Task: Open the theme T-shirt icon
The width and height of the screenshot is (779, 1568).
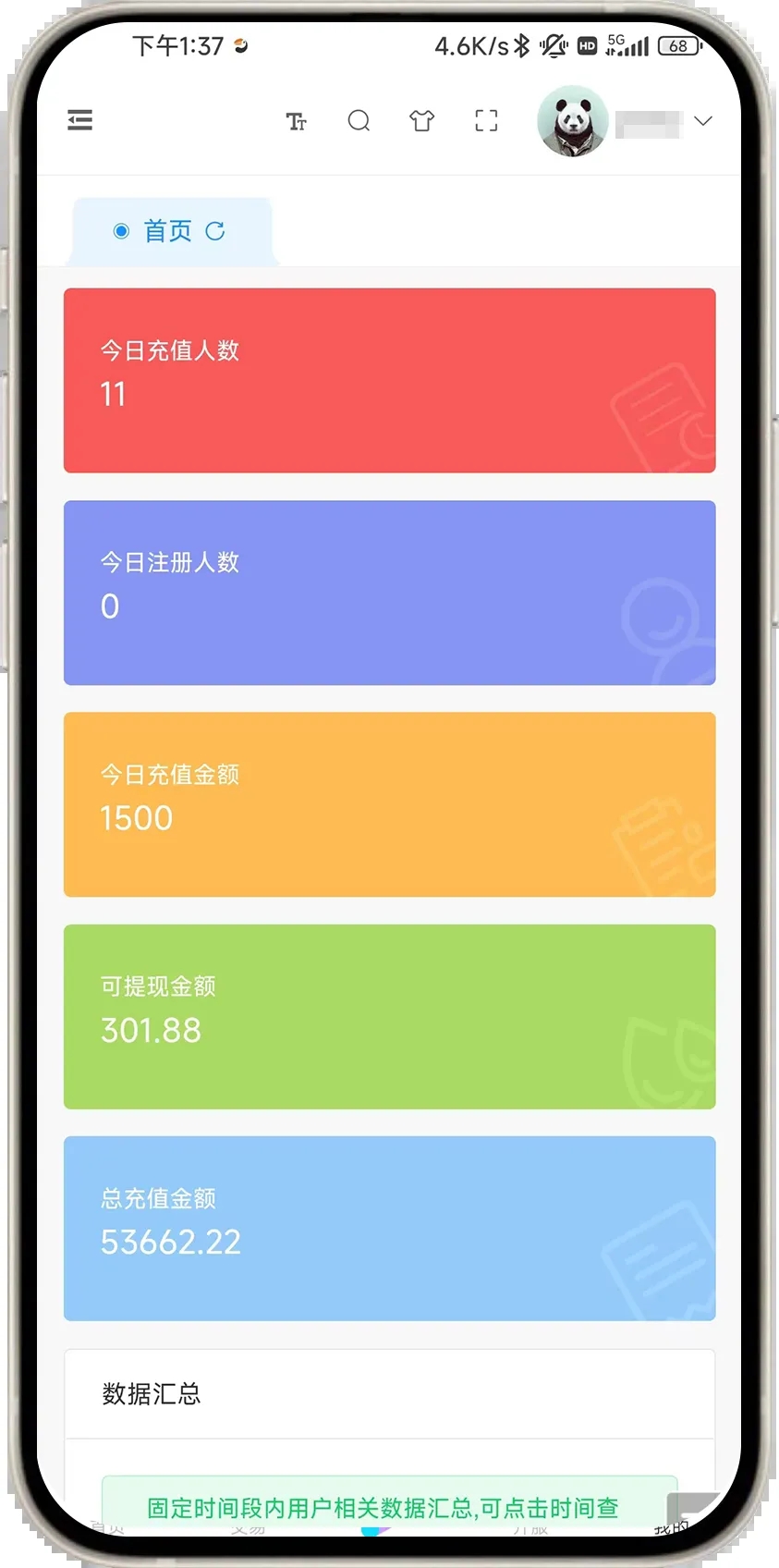Action: point(422,121)
